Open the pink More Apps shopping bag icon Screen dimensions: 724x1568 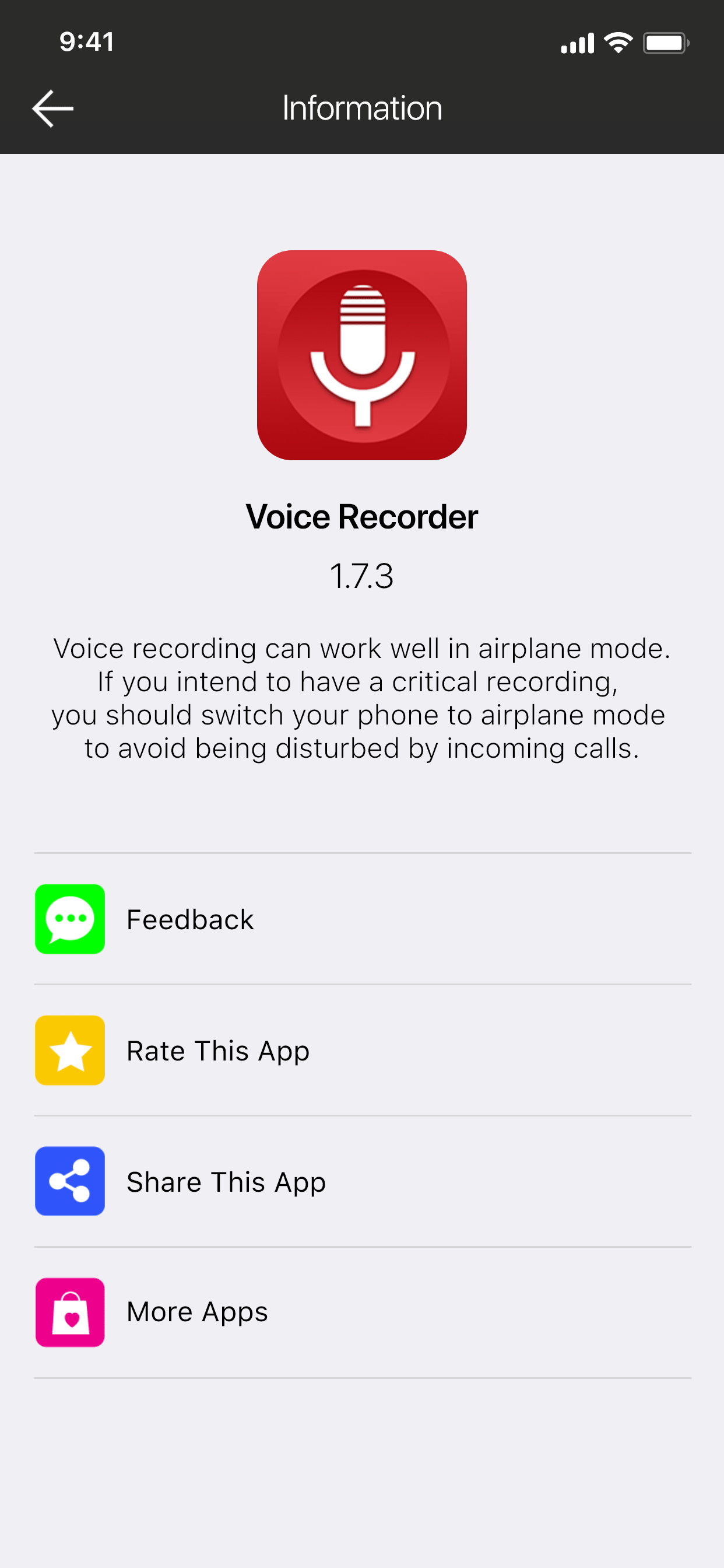click(x=69, y=1312)
